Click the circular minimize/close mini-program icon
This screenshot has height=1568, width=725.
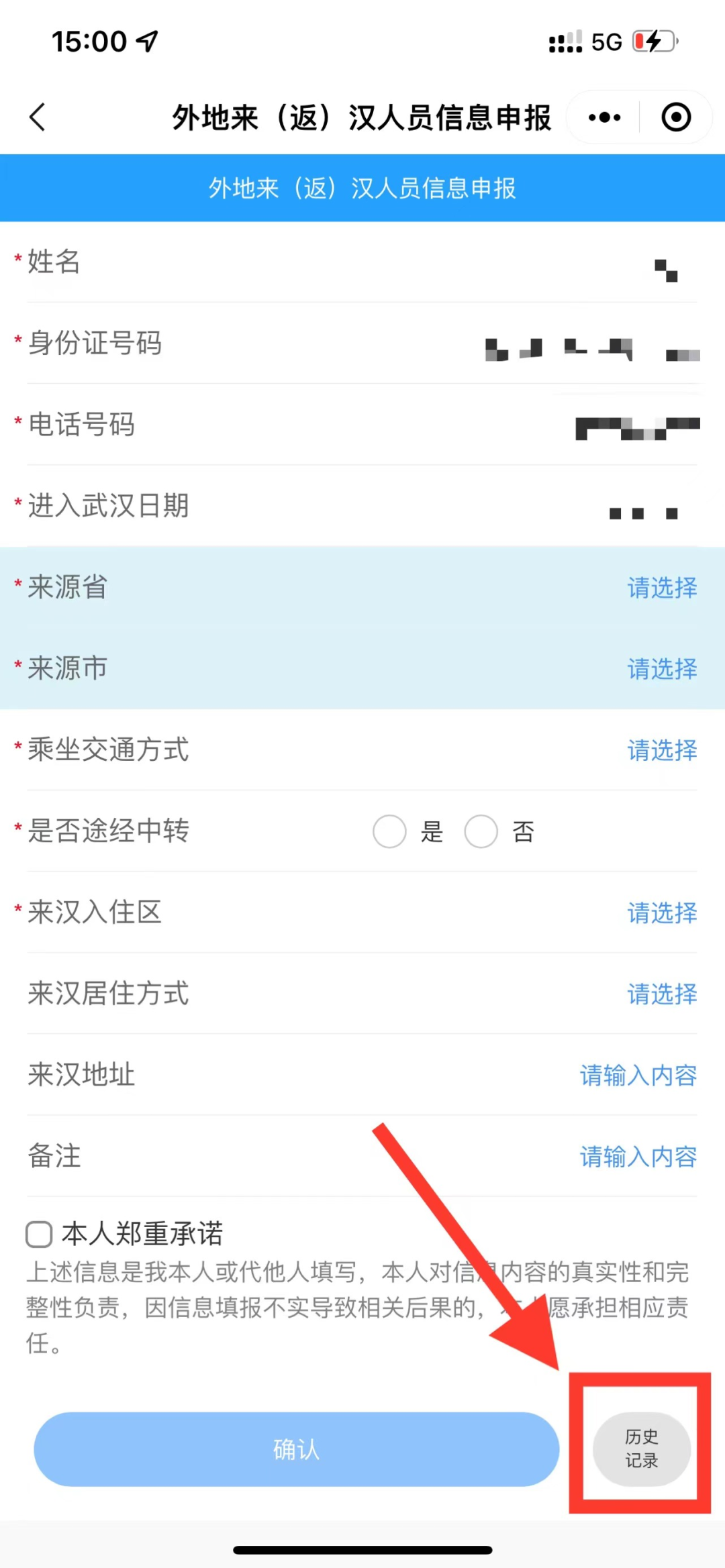pyautogui.click(x=676, y=117)
